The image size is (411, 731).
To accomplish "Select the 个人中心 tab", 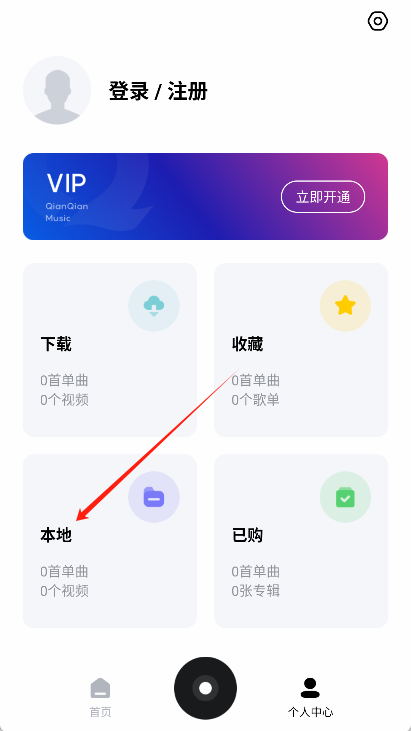I will tap(310, 697).
